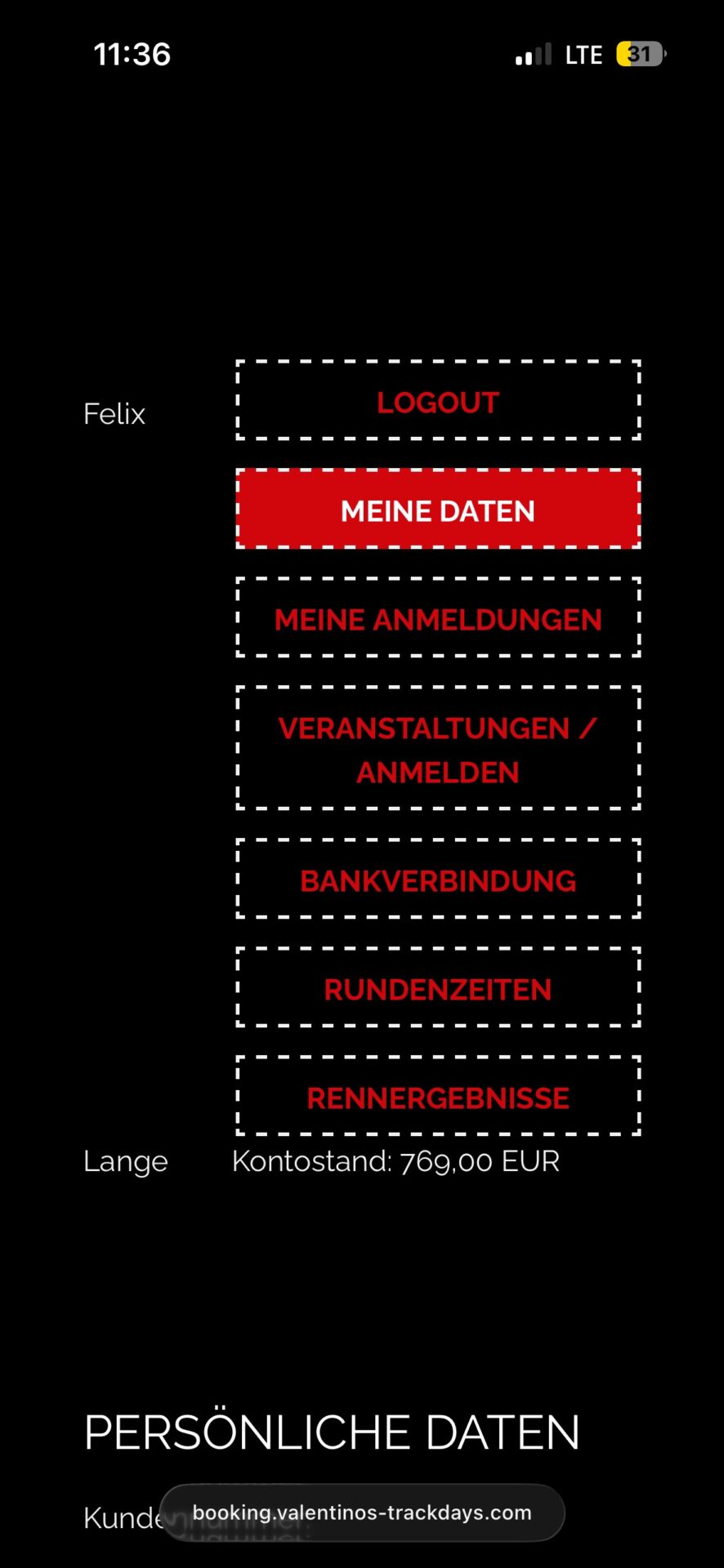Image resolution: width=724 pixels, height=1568 pixels.
Task: Tap the LOGOUT button
Action: (x=438, y=401)
